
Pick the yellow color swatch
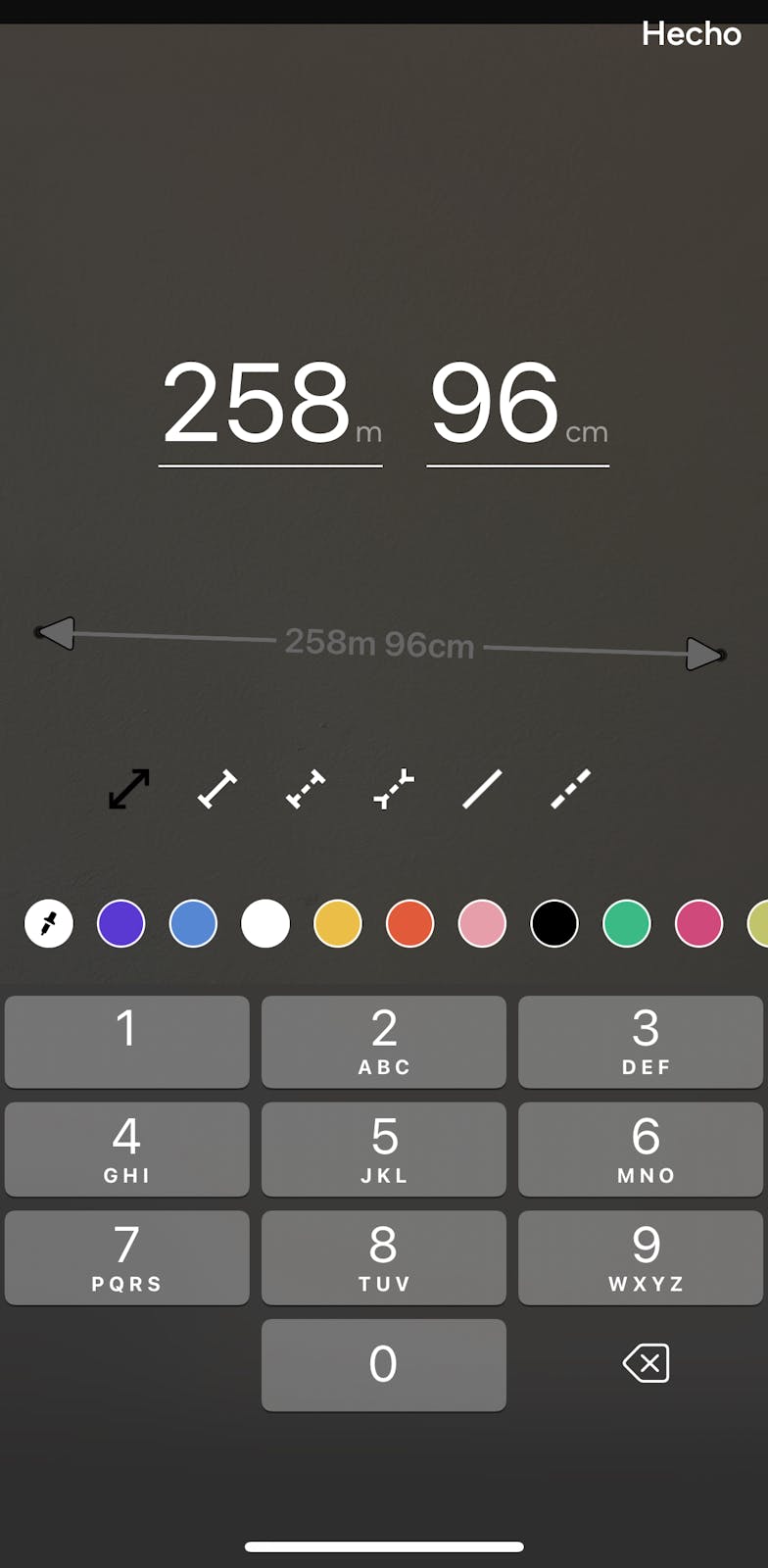(x=338, y=923)
